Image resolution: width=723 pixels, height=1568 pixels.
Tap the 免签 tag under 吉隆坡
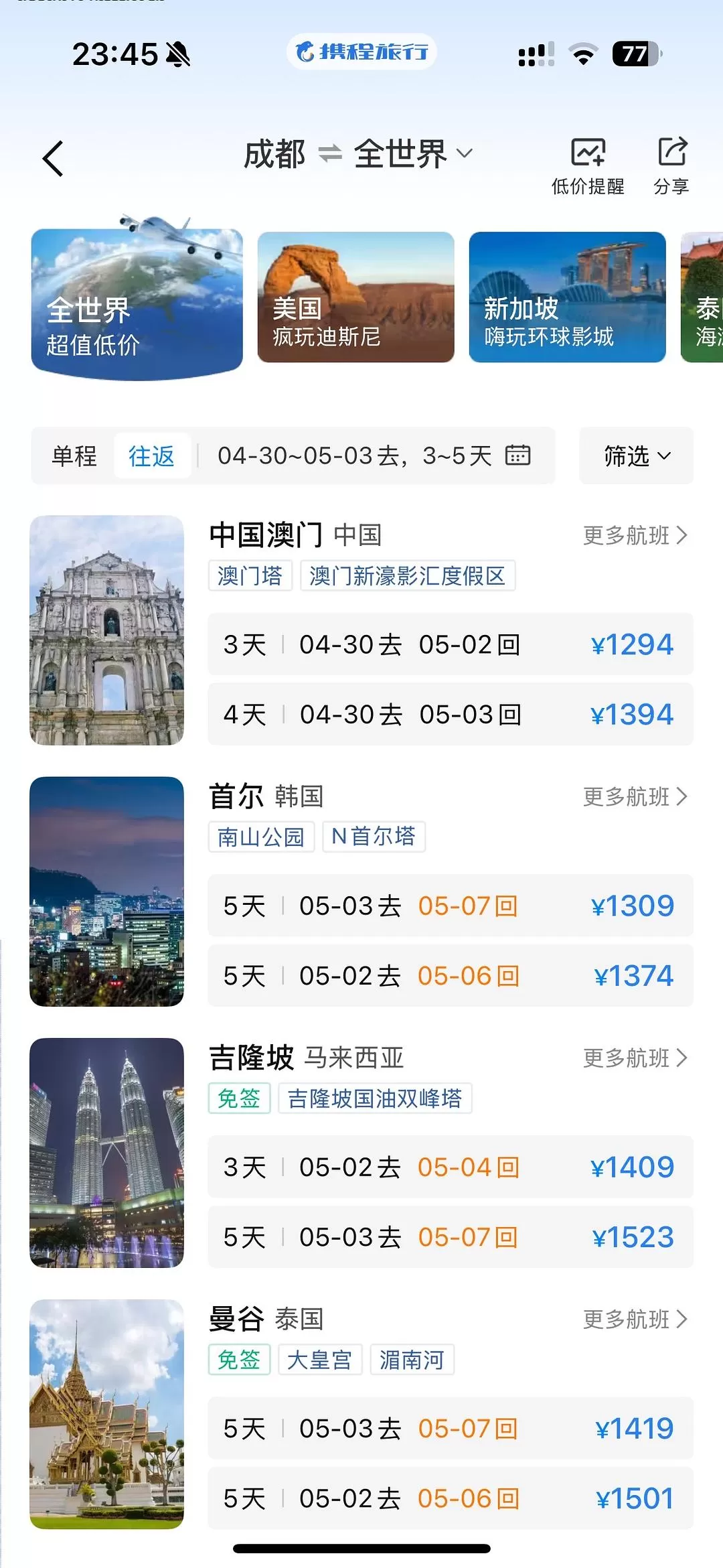click(x=239, y=1098)
